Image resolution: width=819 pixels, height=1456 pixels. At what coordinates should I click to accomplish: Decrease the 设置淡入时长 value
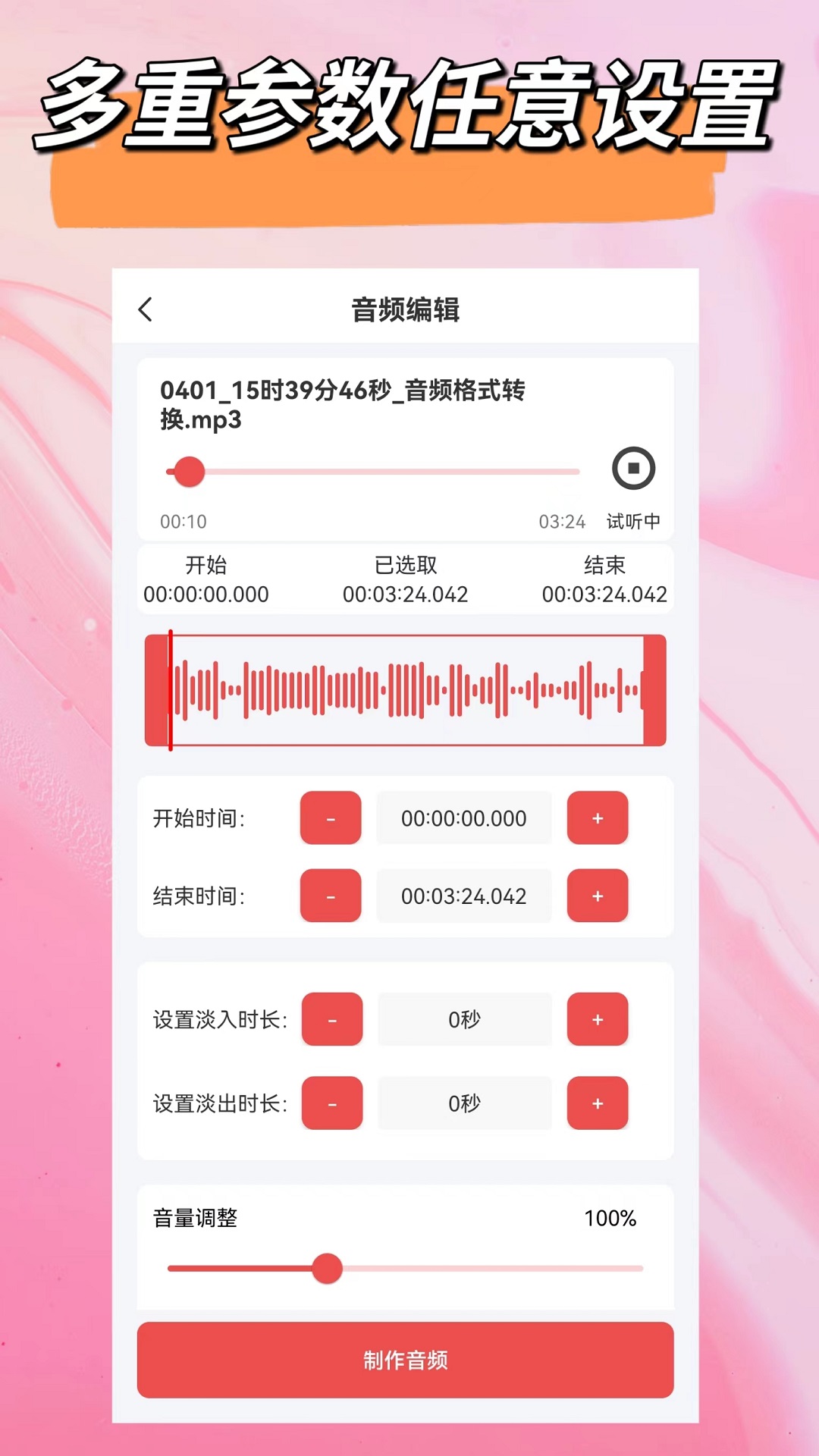331,1019
